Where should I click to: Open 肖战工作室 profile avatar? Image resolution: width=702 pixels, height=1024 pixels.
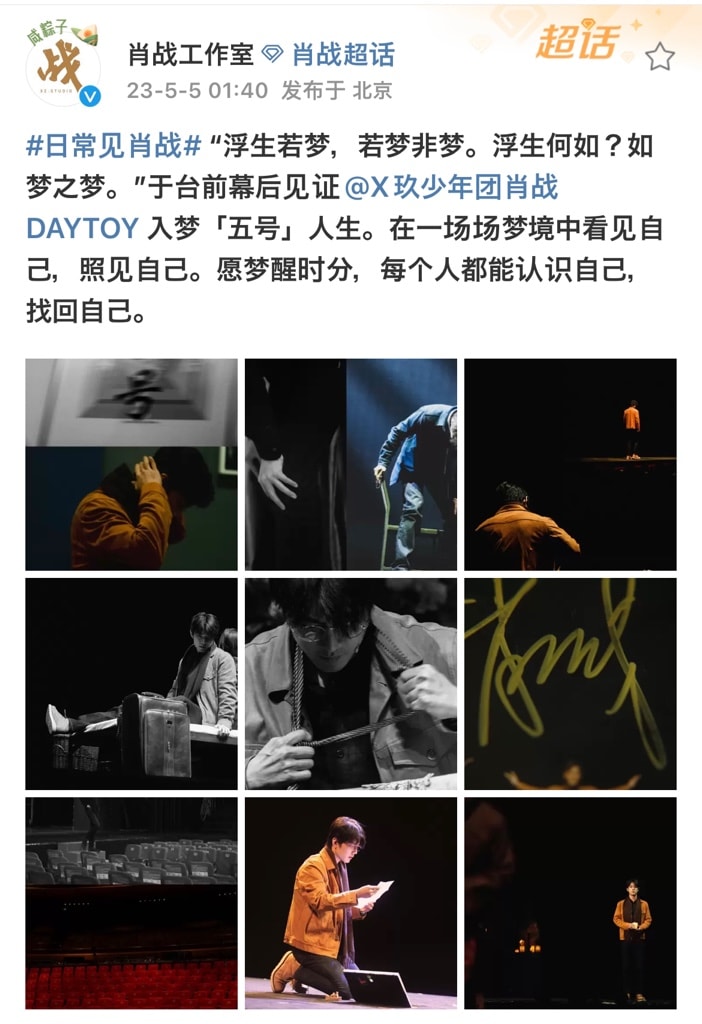[x=64, y=64]
